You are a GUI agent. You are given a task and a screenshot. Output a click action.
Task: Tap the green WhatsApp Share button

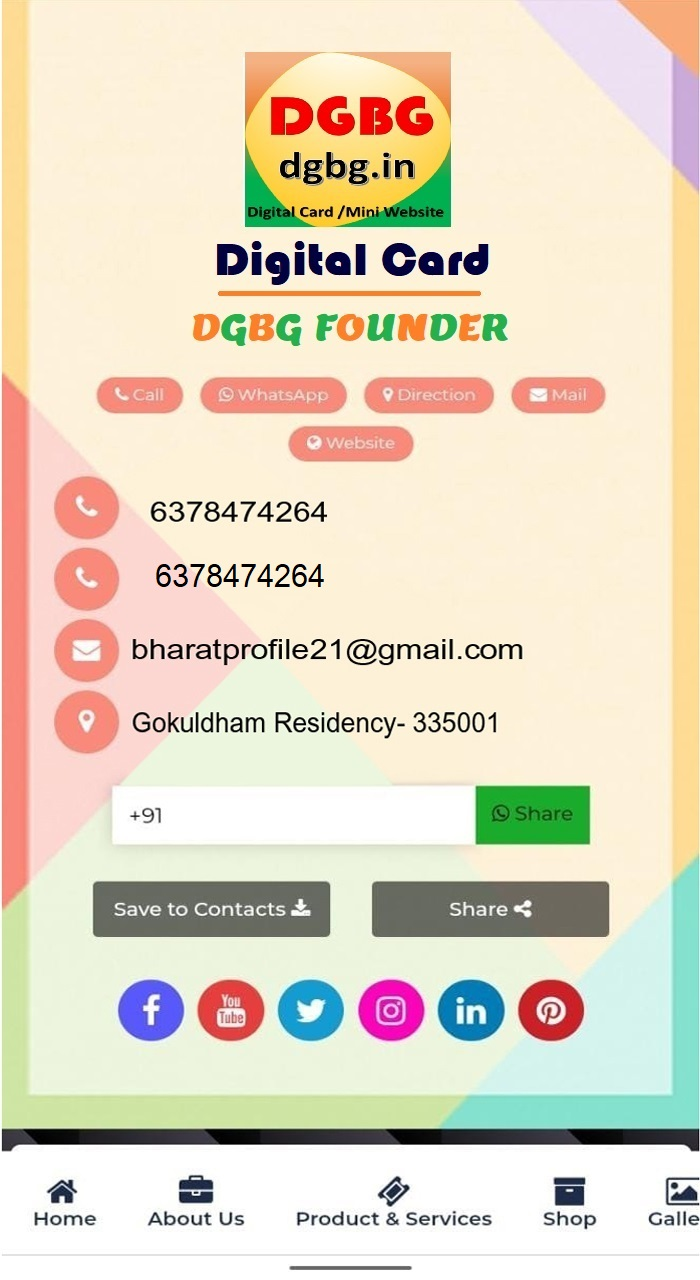pyautogui.click(x=532, y=815)
